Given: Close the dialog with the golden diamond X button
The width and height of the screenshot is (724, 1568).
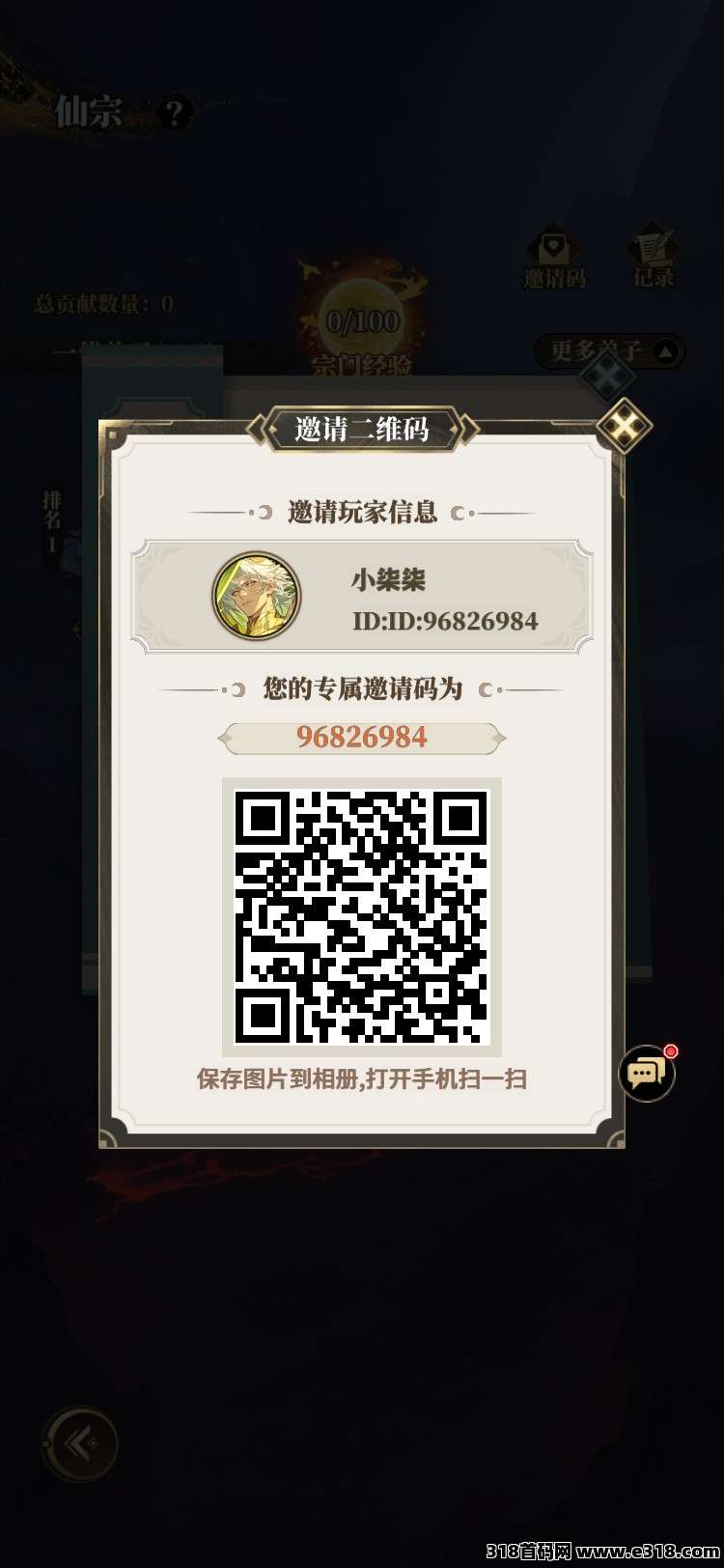Looking at the screenshot, I should point(624,425).
